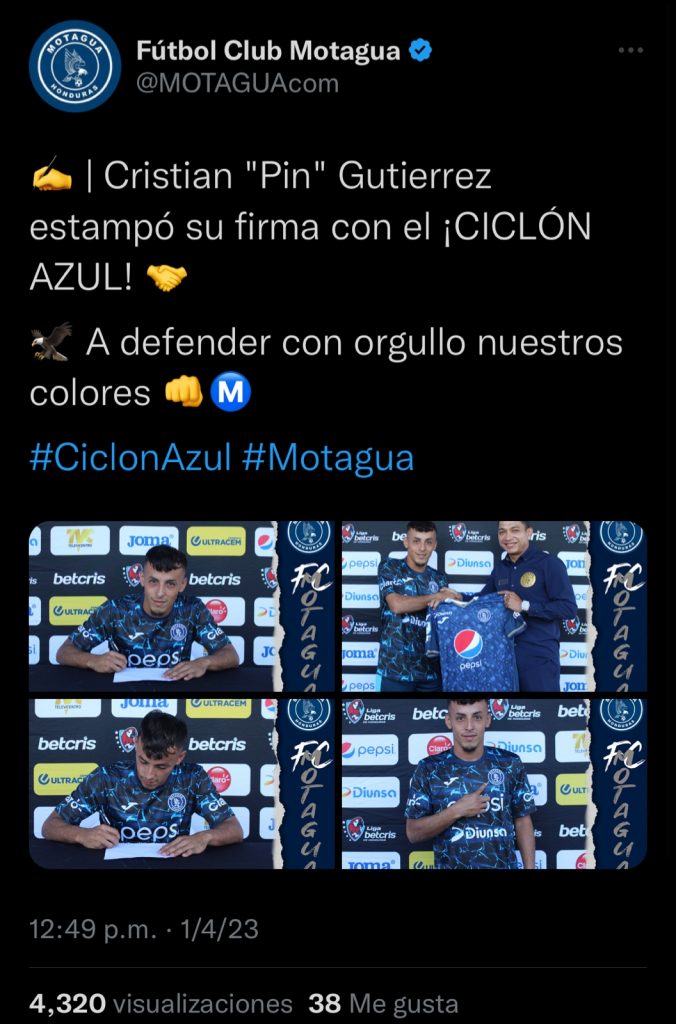Open the @MOTAGUAcom account name

point(236,83)
